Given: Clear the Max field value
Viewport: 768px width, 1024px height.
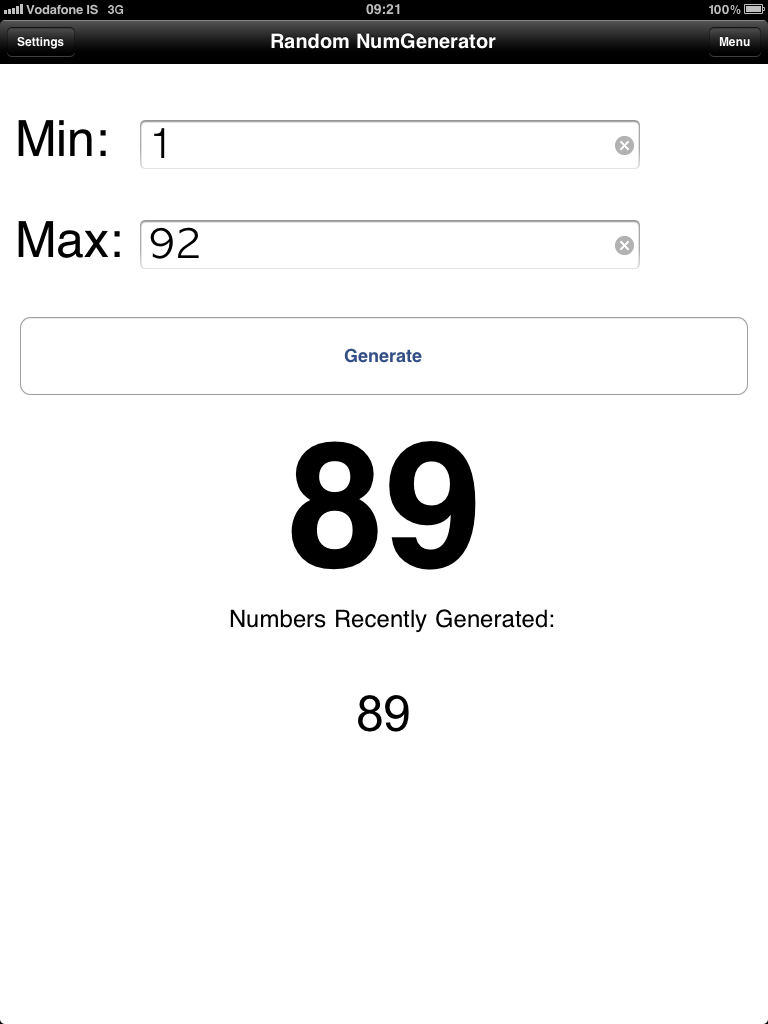Looking at the screenshot, I should click(624, 246).
